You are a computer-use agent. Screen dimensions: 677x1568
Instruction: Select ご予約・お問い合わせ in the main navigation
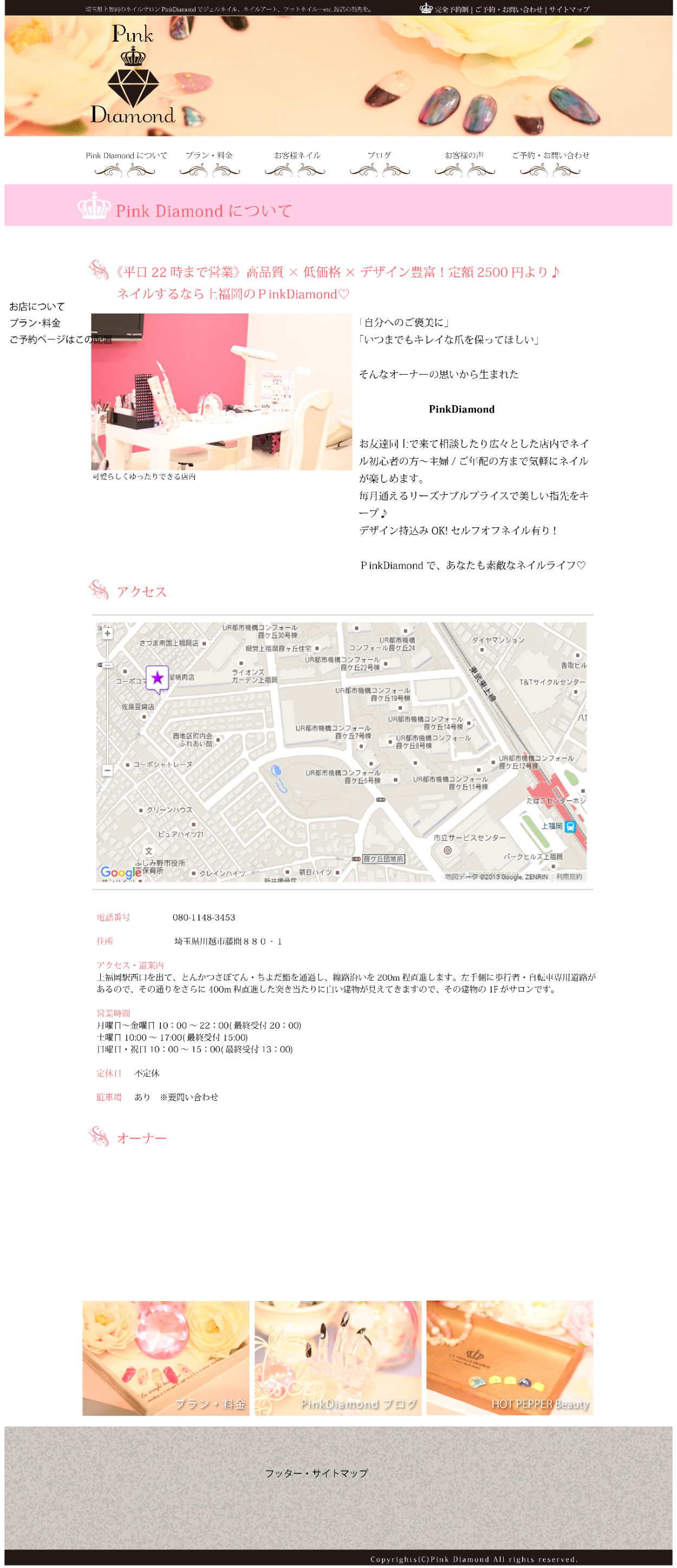click(550, 156)
